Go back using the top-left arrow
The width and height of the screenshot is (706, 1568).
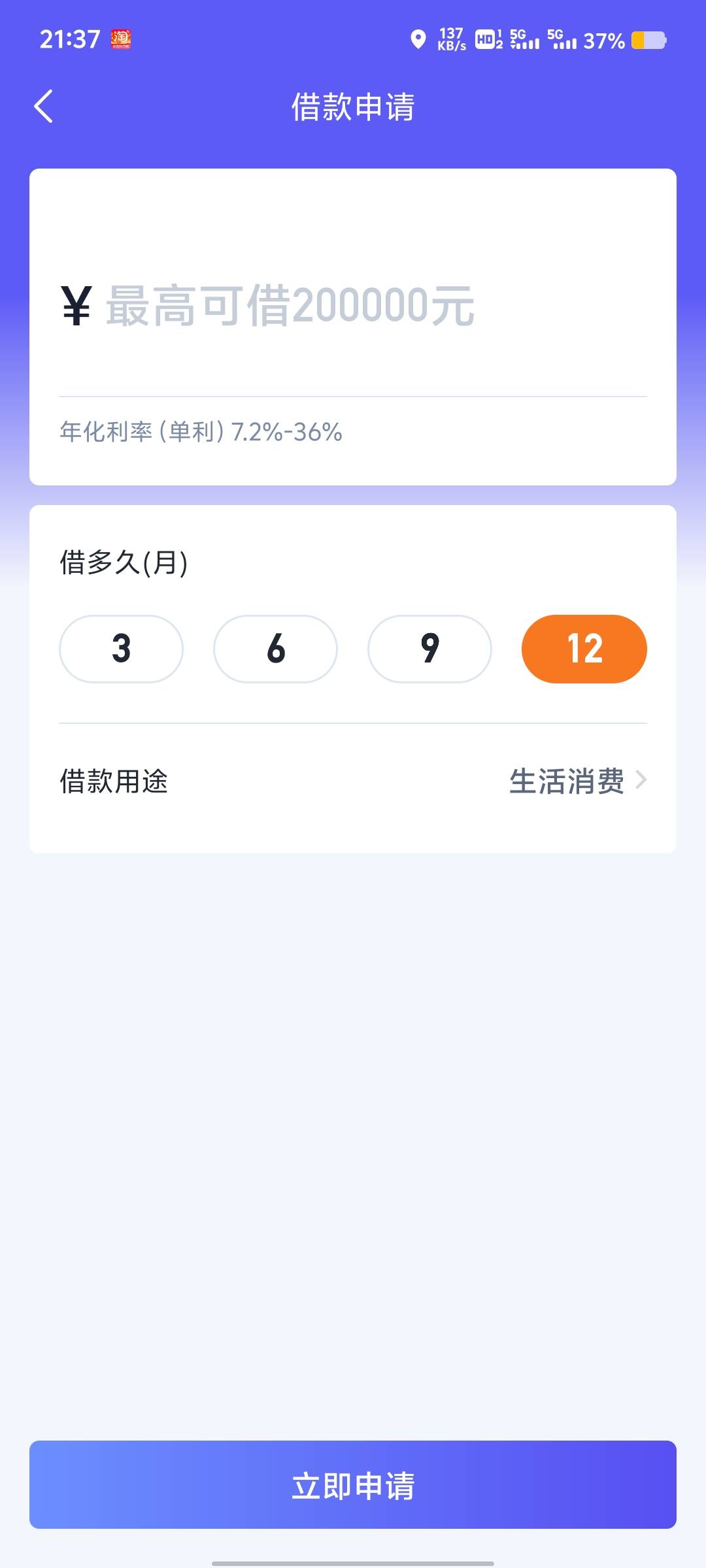(43, 106)
